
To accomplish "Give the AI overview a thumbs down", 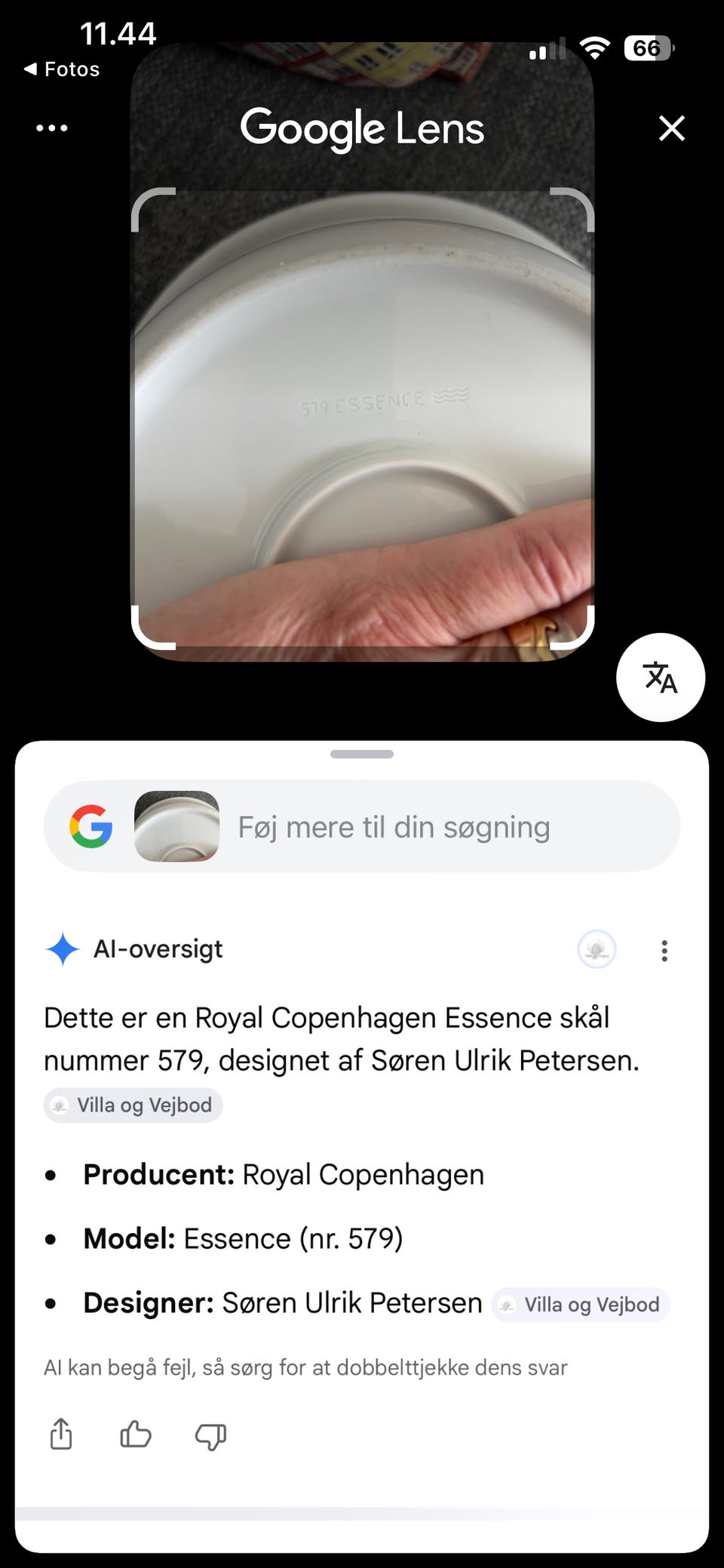I will pyautogui.click(x=210, y=1436).
